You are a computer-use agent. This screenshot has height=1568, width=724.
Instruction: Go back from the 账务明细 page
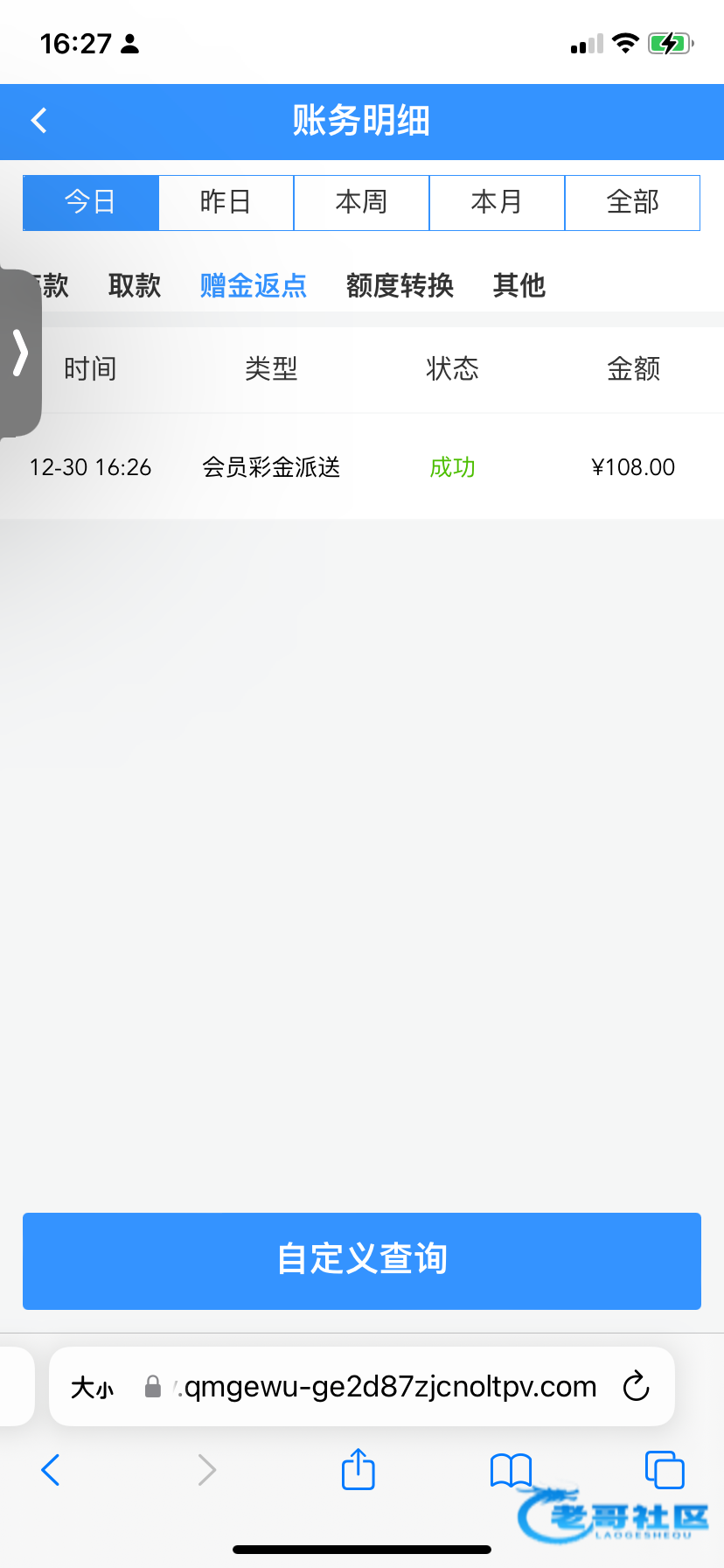click(x=39, y=121)
